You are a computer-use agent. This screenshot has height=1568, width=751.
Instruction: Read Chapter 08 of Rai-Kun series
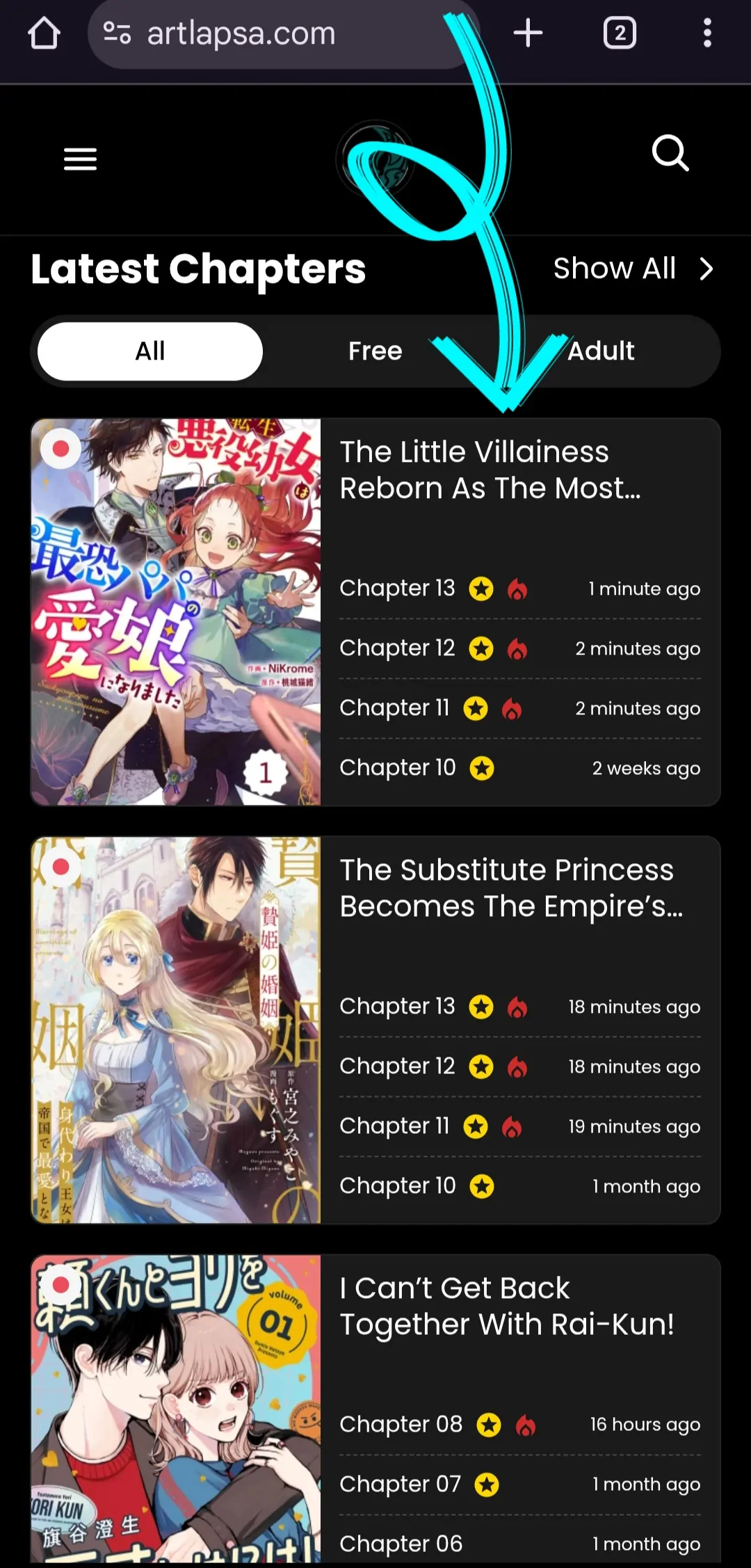401,1425
